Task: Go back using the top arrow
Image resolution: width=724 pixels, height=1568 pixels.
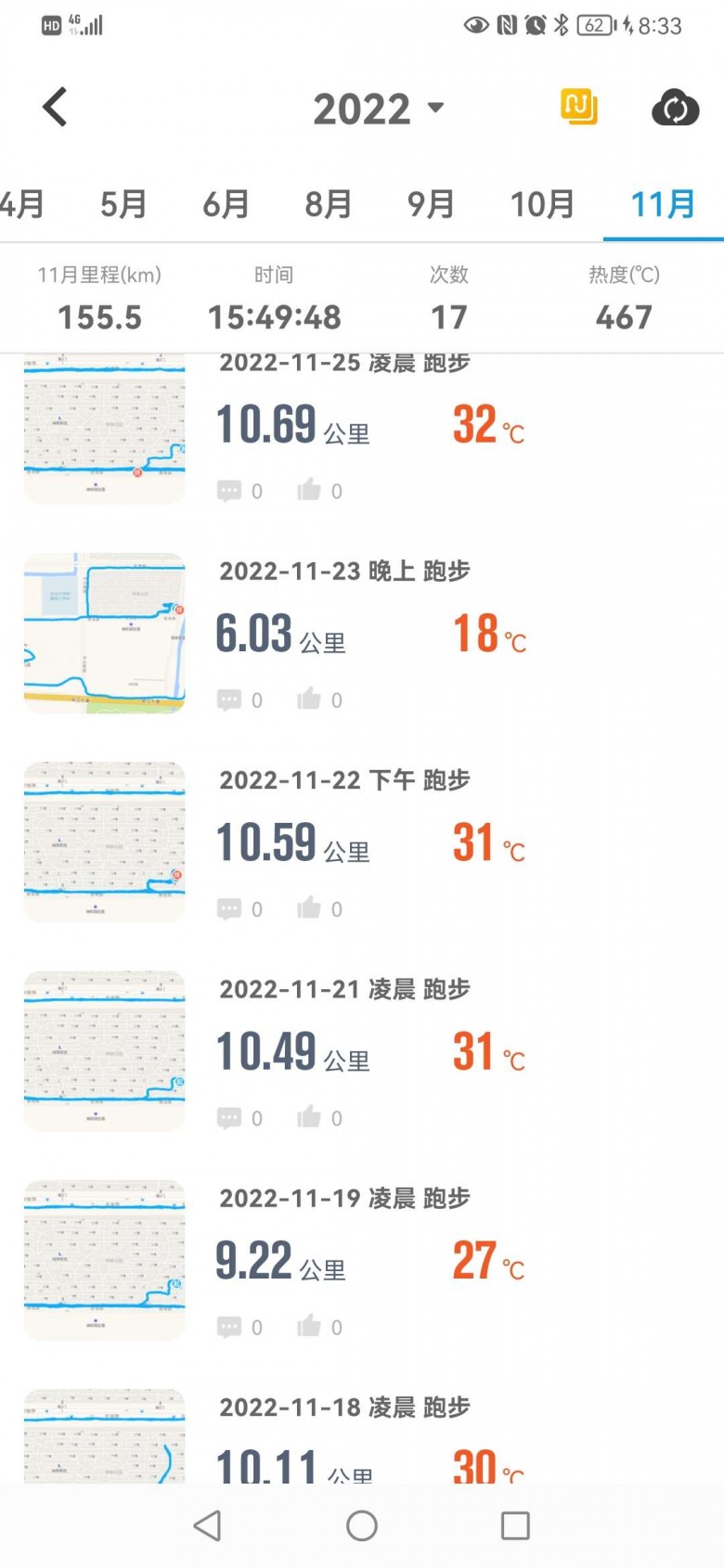Action: tap(56, 108)
